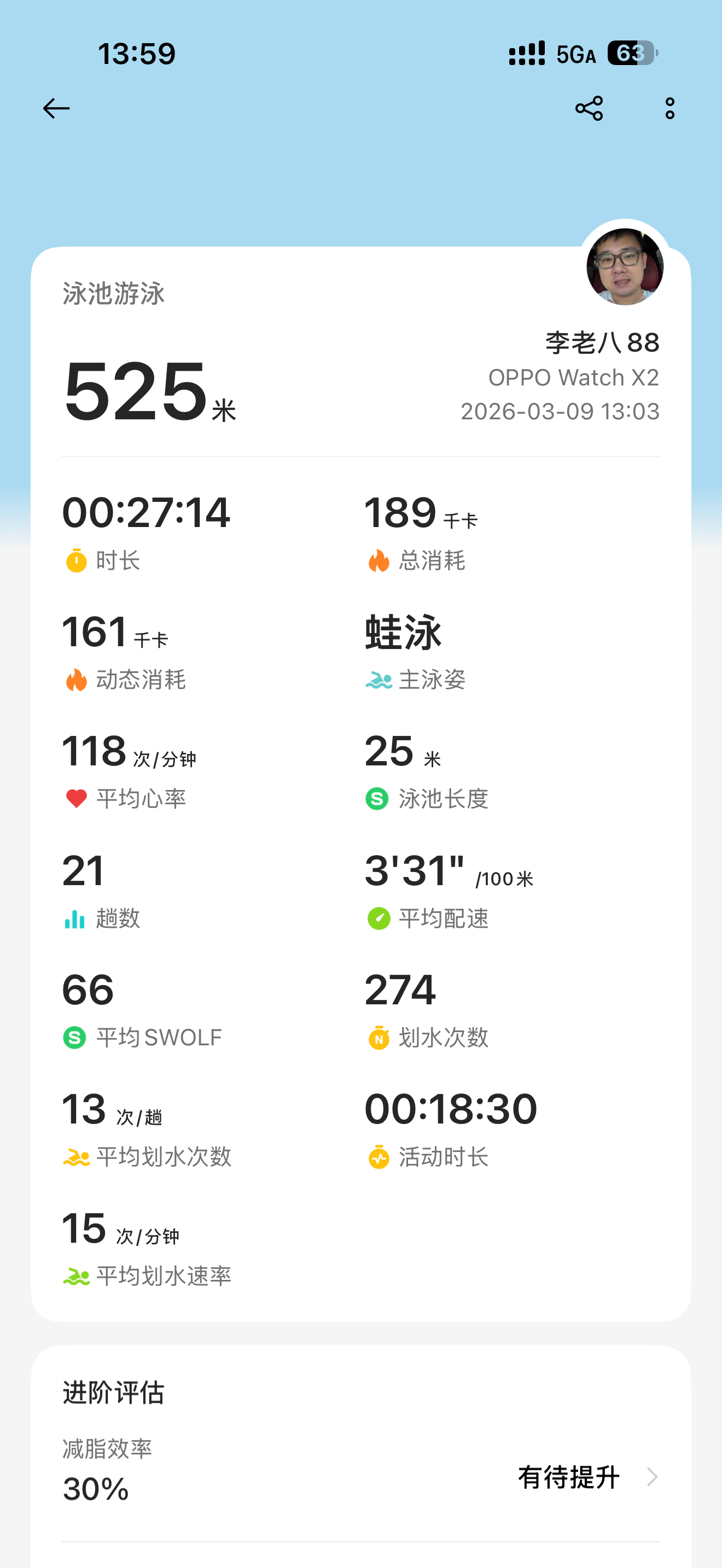Navigate back with the arrow
This screenshot has width=722, height=1568.
coord(56,108)
